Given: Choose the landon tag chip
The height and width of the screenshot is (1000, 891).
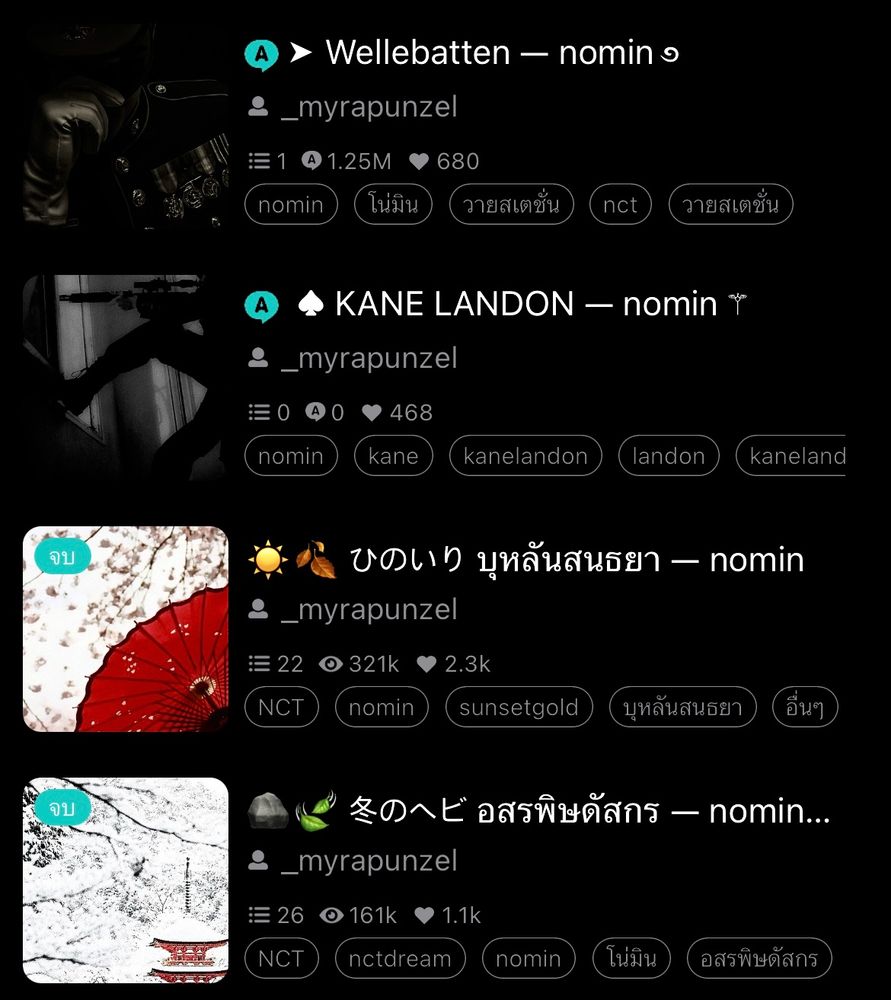Looking at the screenshot, I should tap(668, 456).
